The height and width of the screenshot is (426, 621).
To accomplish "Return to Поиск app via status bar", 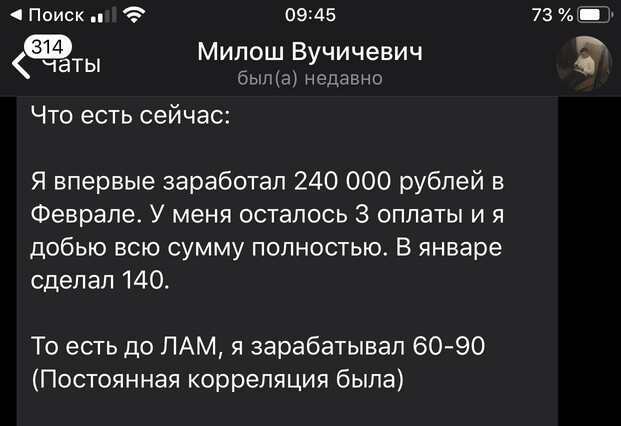I will pyautogui.click(x=46, y=15).
